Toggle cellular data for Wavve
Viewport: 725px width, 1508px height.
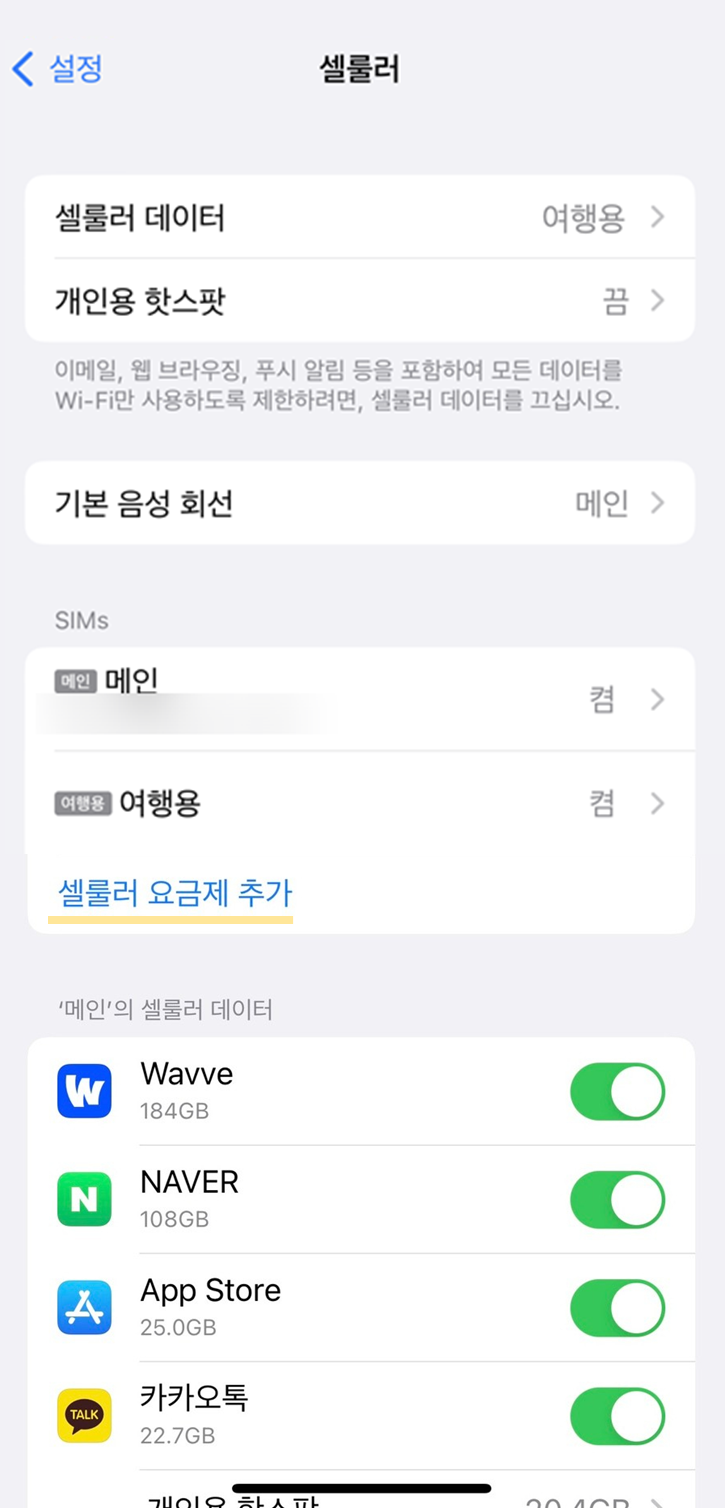pyautogui.click(x=617, y=1091)
